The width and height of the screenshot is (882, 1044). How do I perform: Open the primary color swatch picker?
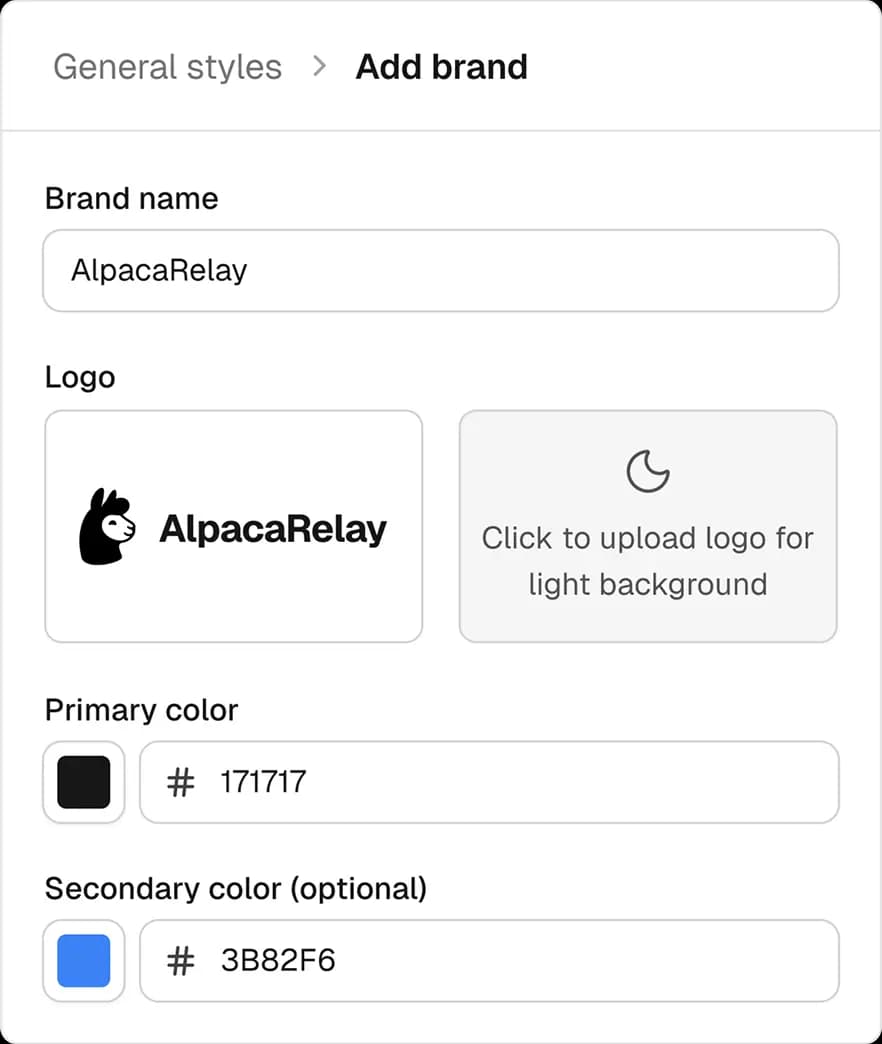click(84, 782)
